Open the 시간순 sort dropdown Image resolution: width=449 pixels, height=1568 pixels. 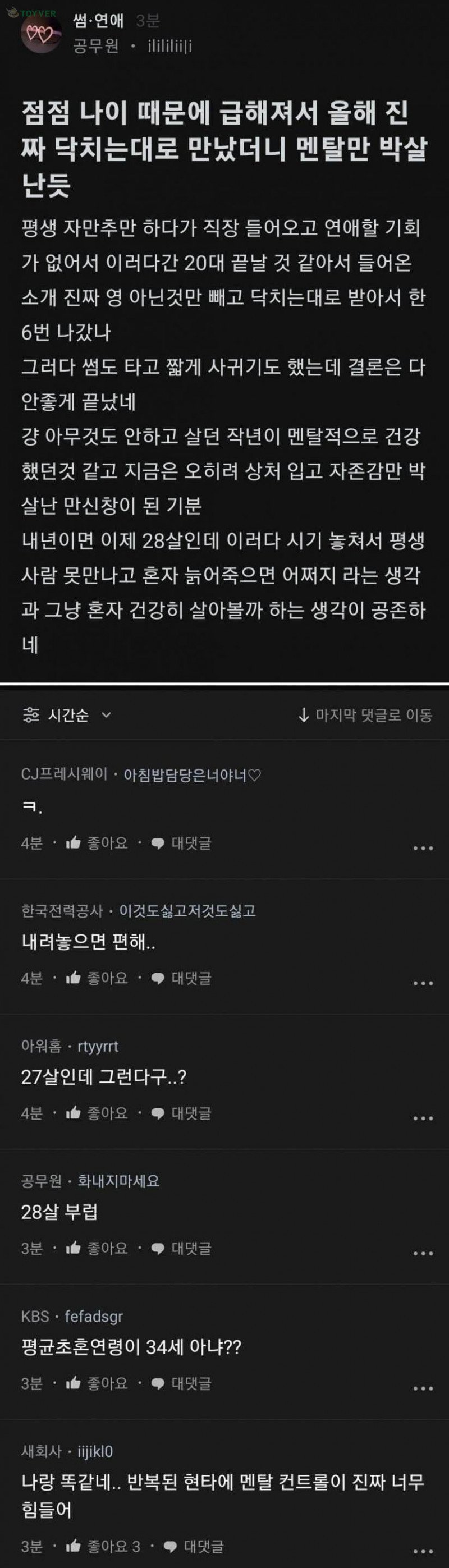[x=67, y=715]
